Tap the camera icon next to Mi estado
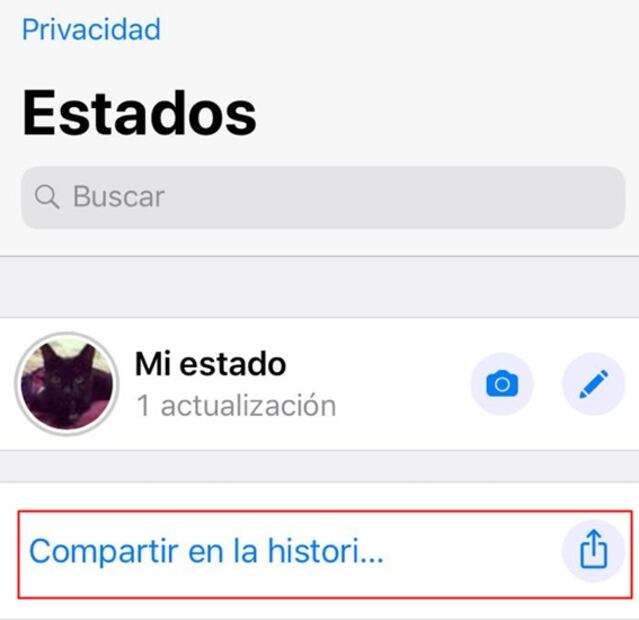Screen dimensions: 639x620 pyautogui.click(x=502, y=384)
